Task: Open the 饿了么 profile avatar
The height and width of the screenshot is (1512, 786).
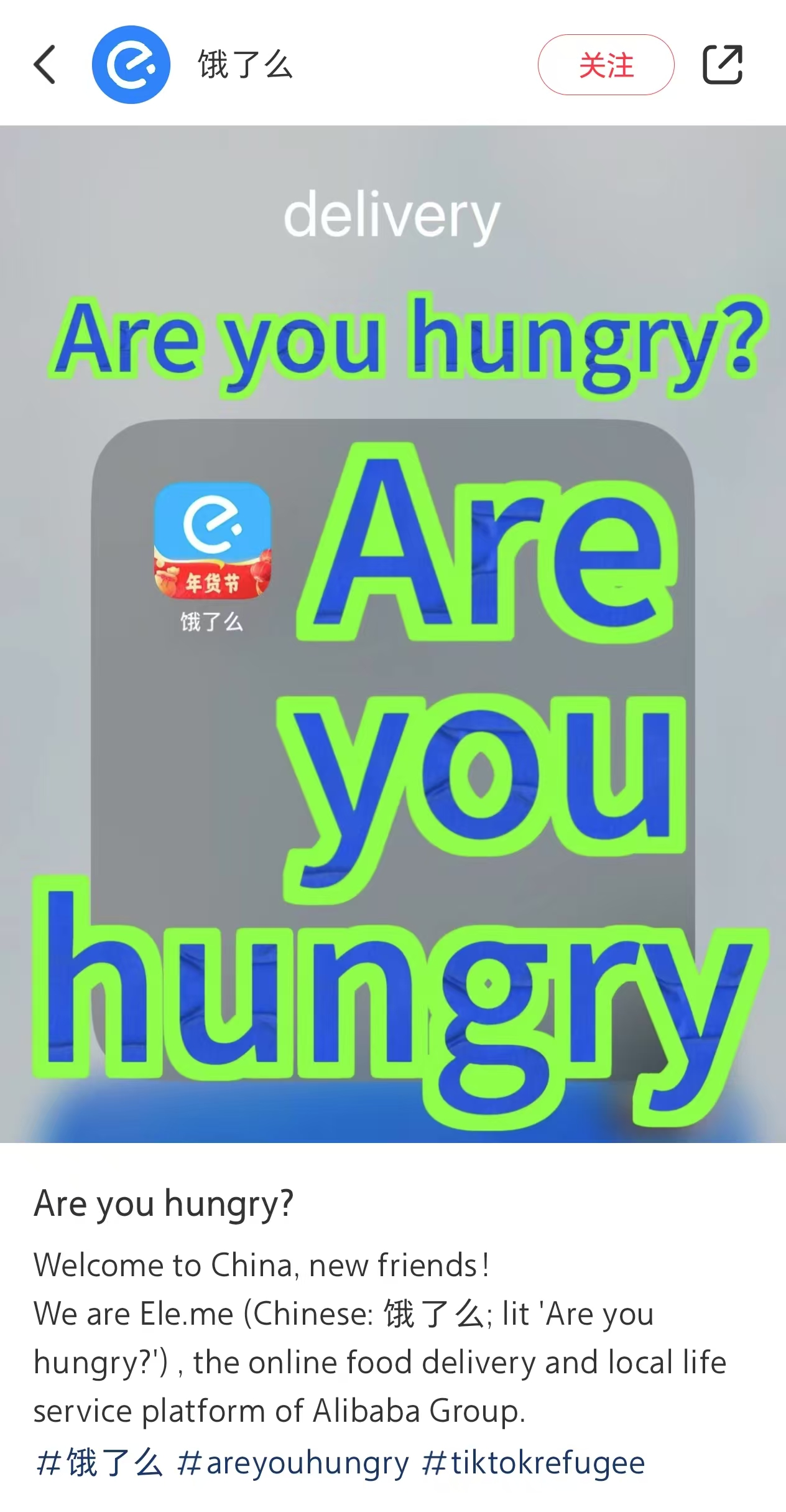Action: 131,64
